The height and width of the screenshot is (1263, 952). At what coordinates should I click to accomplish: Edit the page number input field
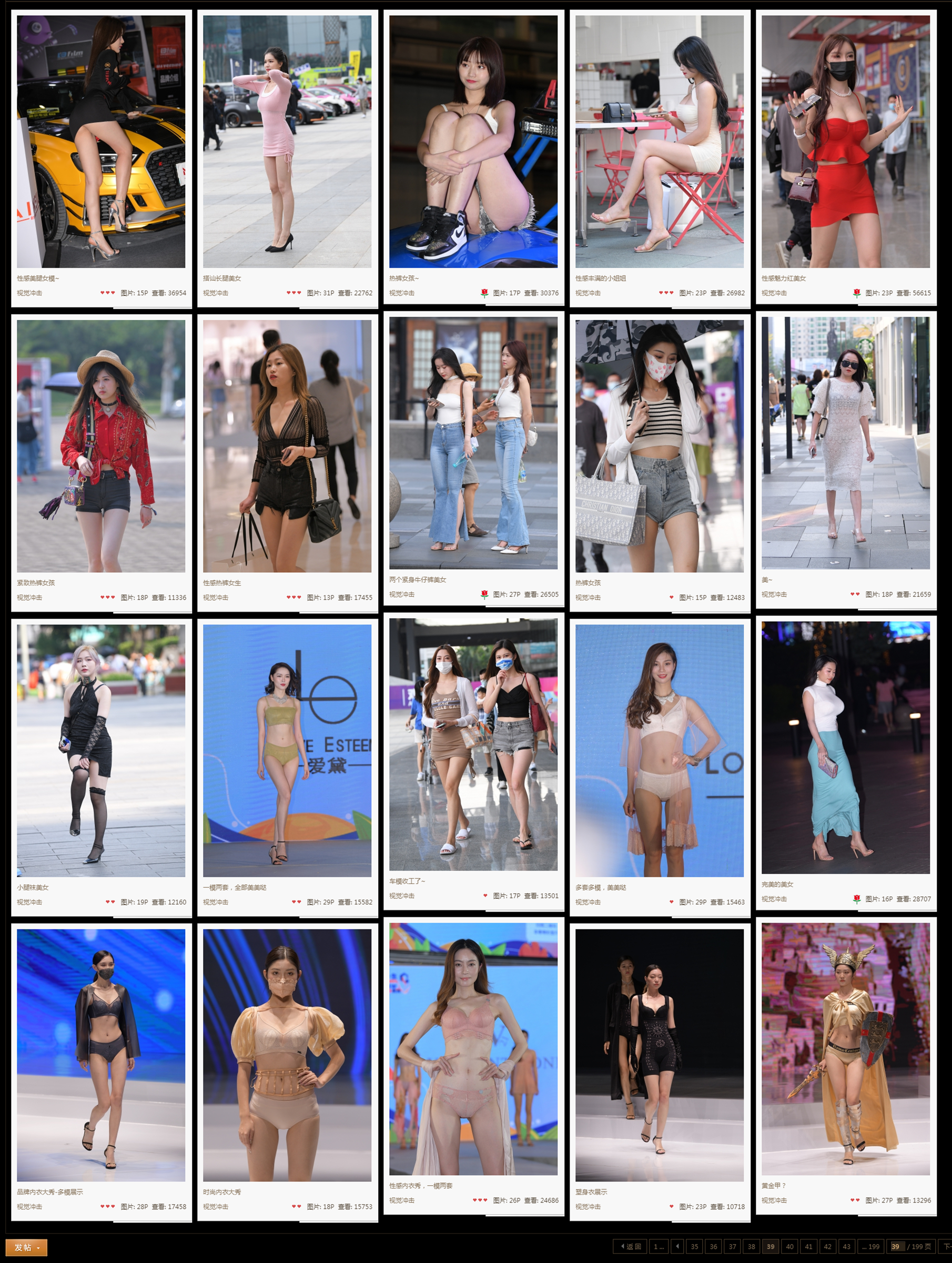pyautogui.click(x=896, y=1247)
